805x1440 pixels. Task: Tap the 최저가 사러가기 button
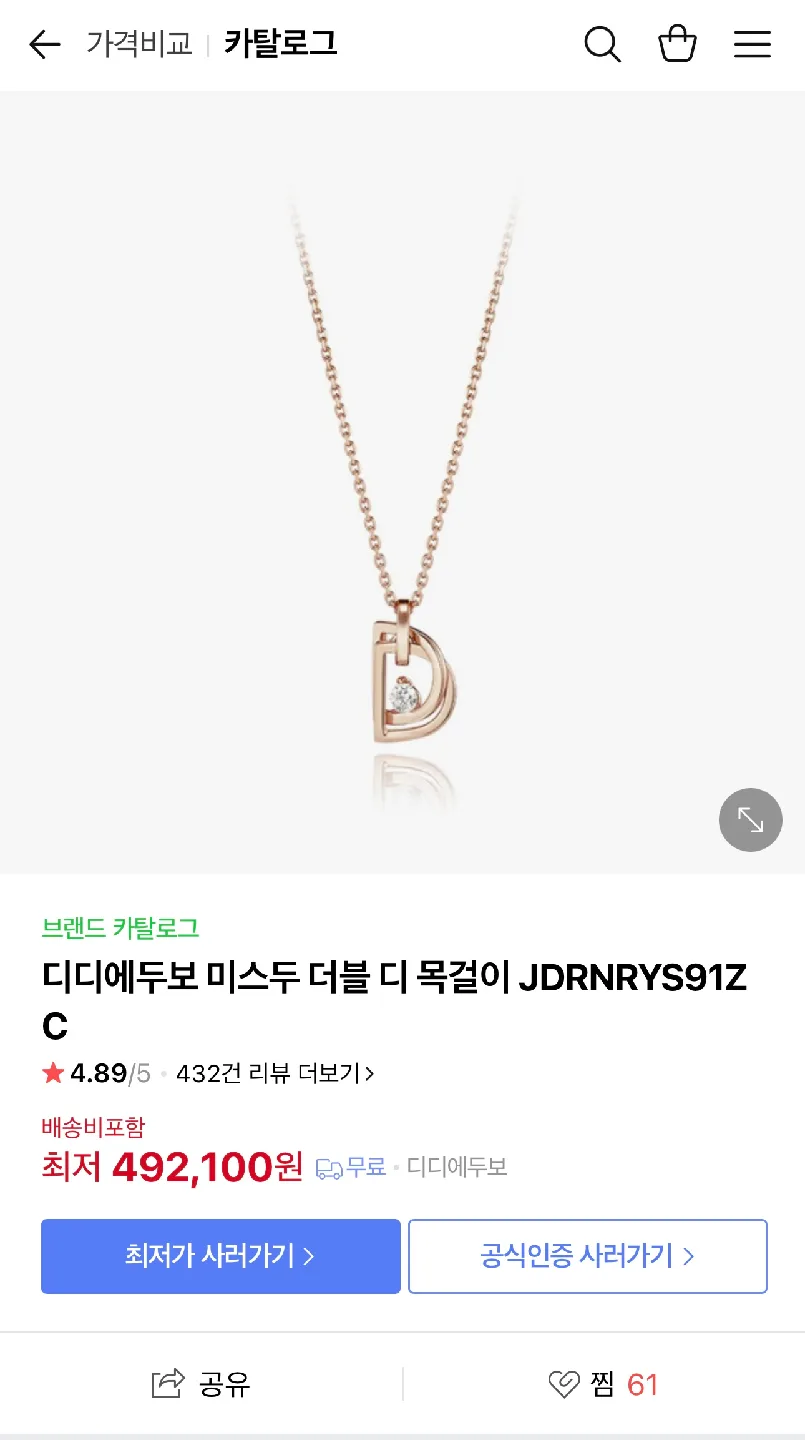pyautogui.click(x=220, y=1256)
